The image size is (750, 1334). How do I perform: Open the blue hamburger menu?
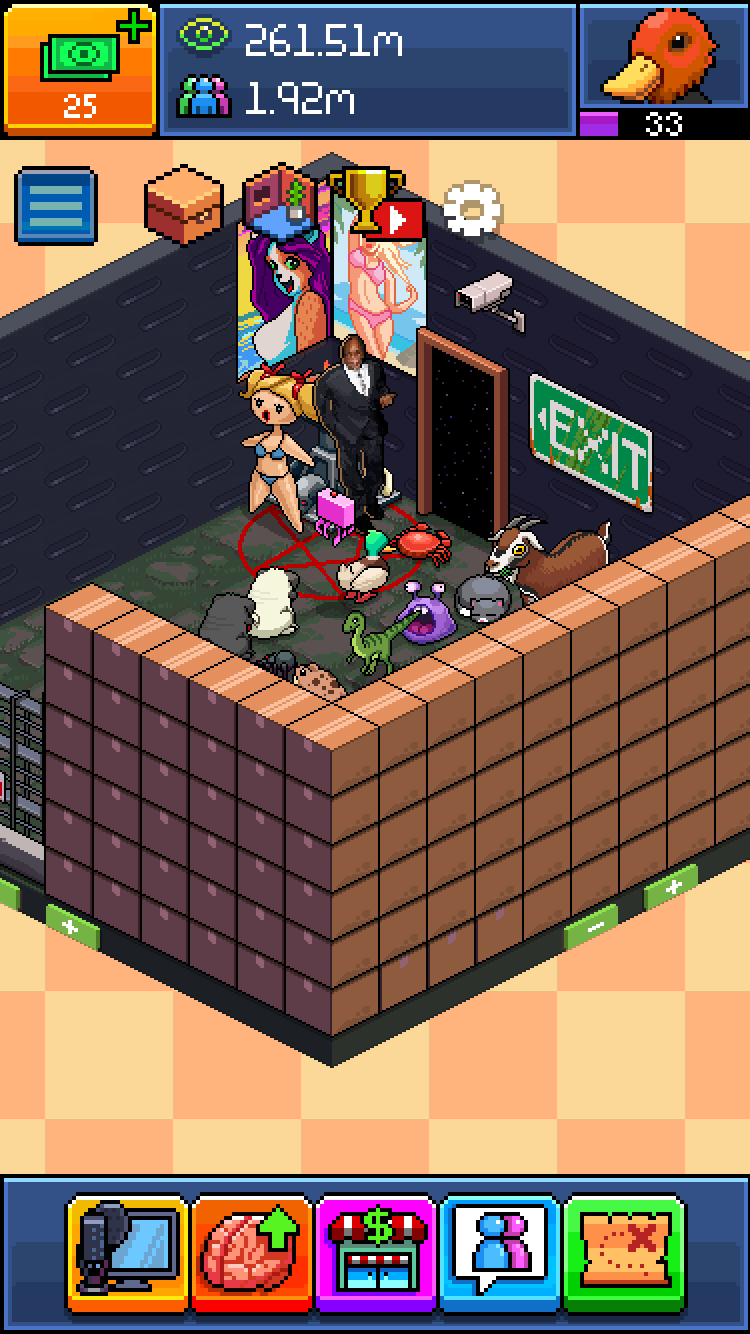click(x=56, y=207)
